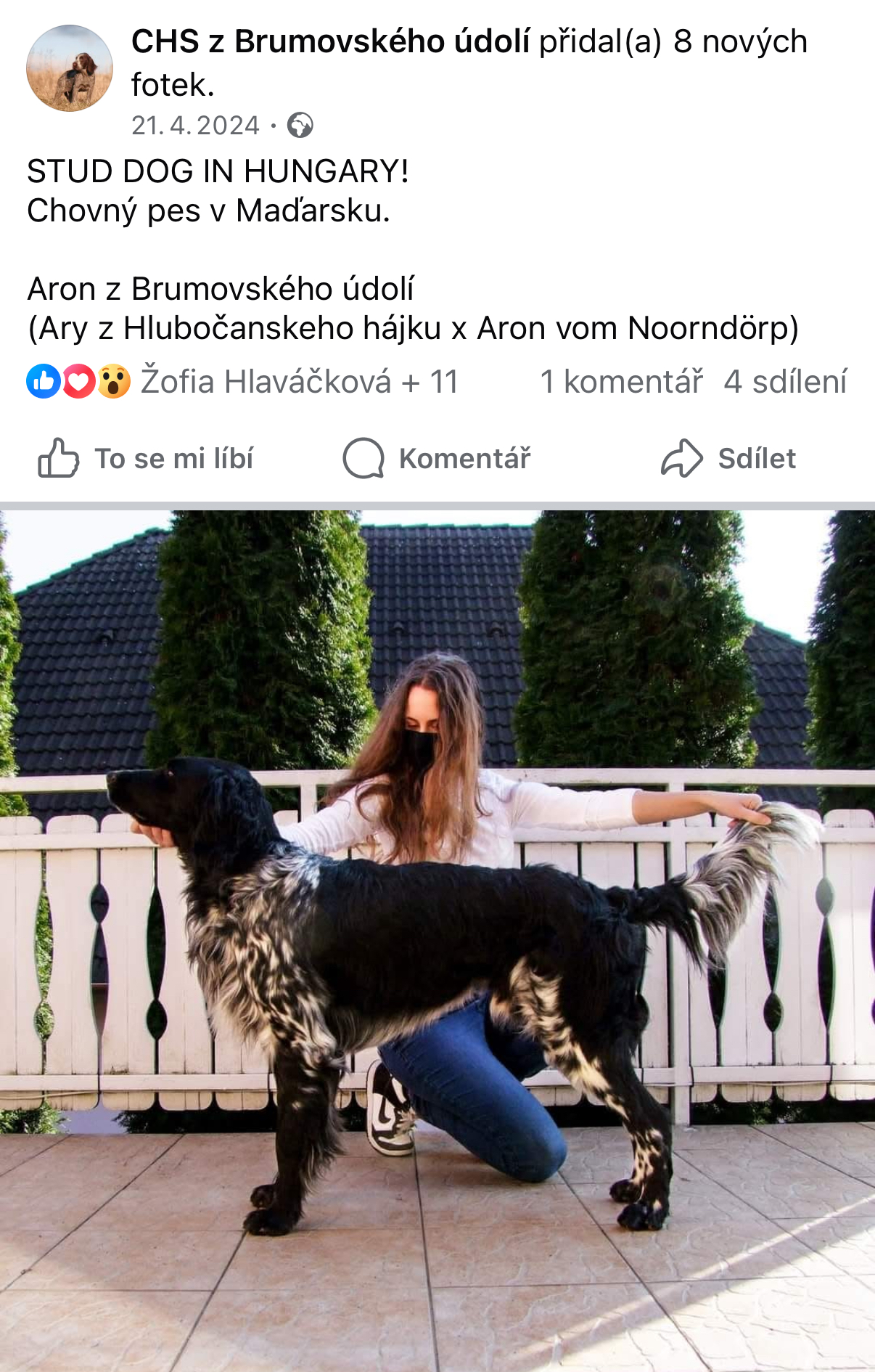
Task: View the 4 sdílení list
Action: (785, 382)
